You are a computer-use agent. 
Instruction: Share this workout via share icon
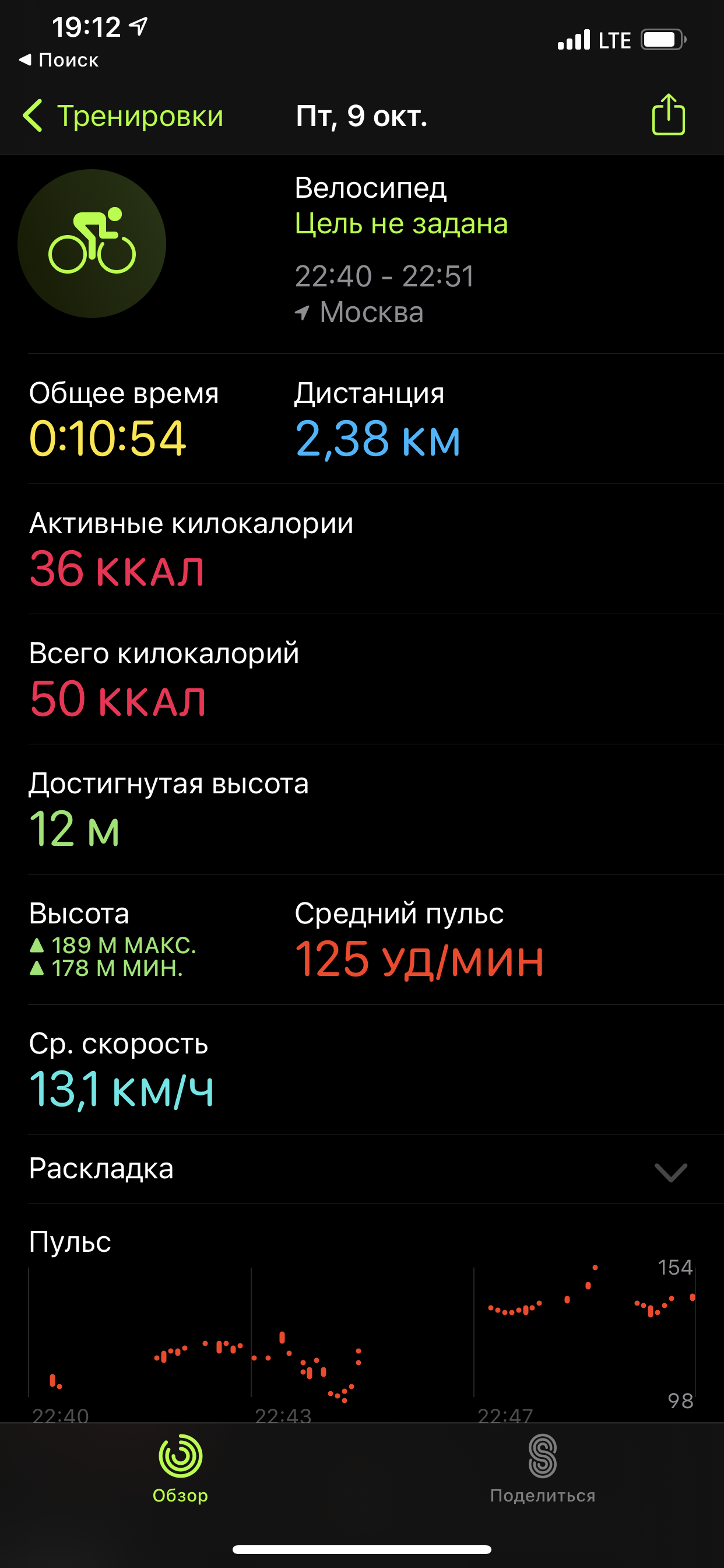click(x=668, y=114)
